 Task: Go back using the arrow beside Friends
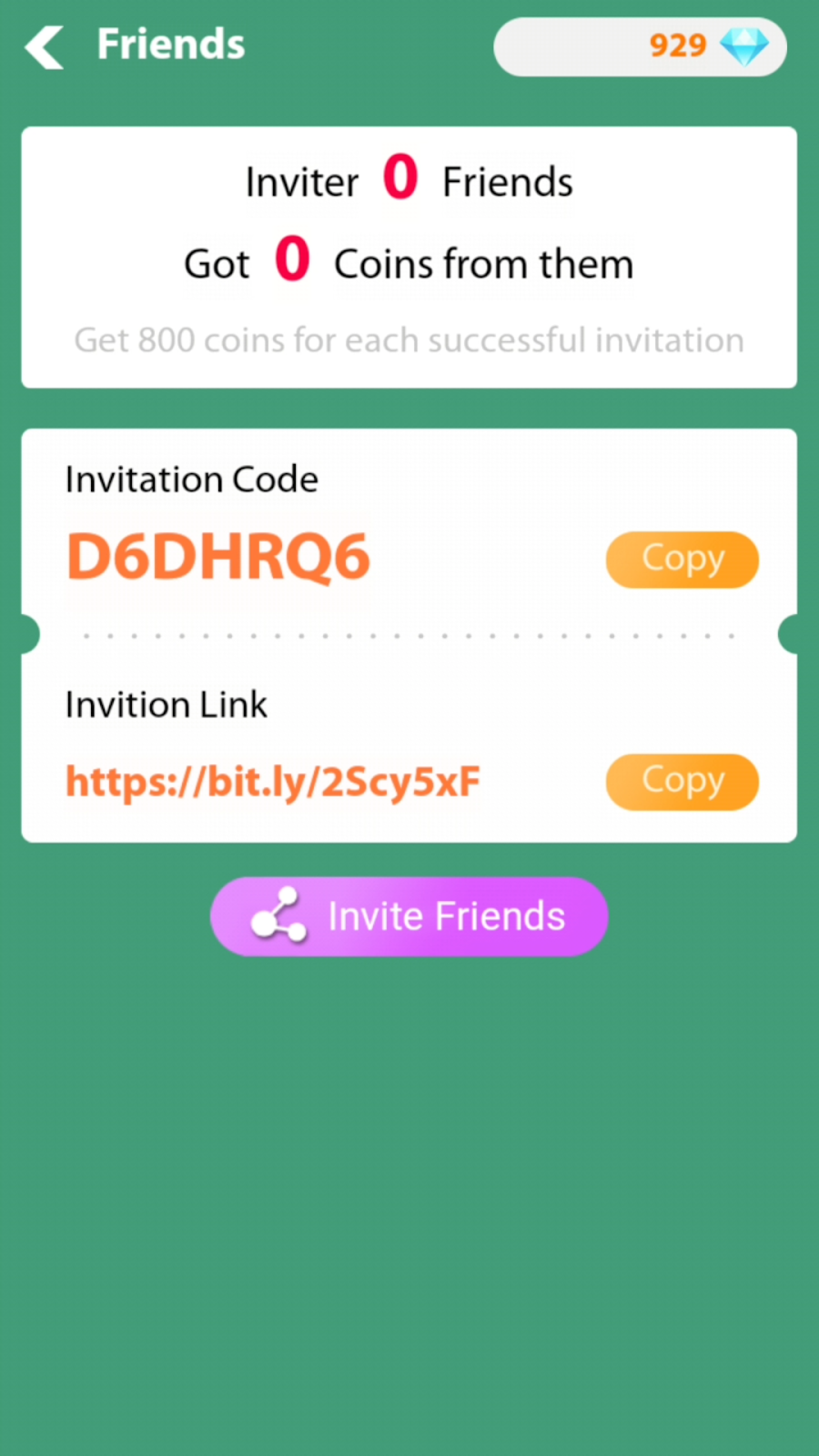tap(44, 47)
